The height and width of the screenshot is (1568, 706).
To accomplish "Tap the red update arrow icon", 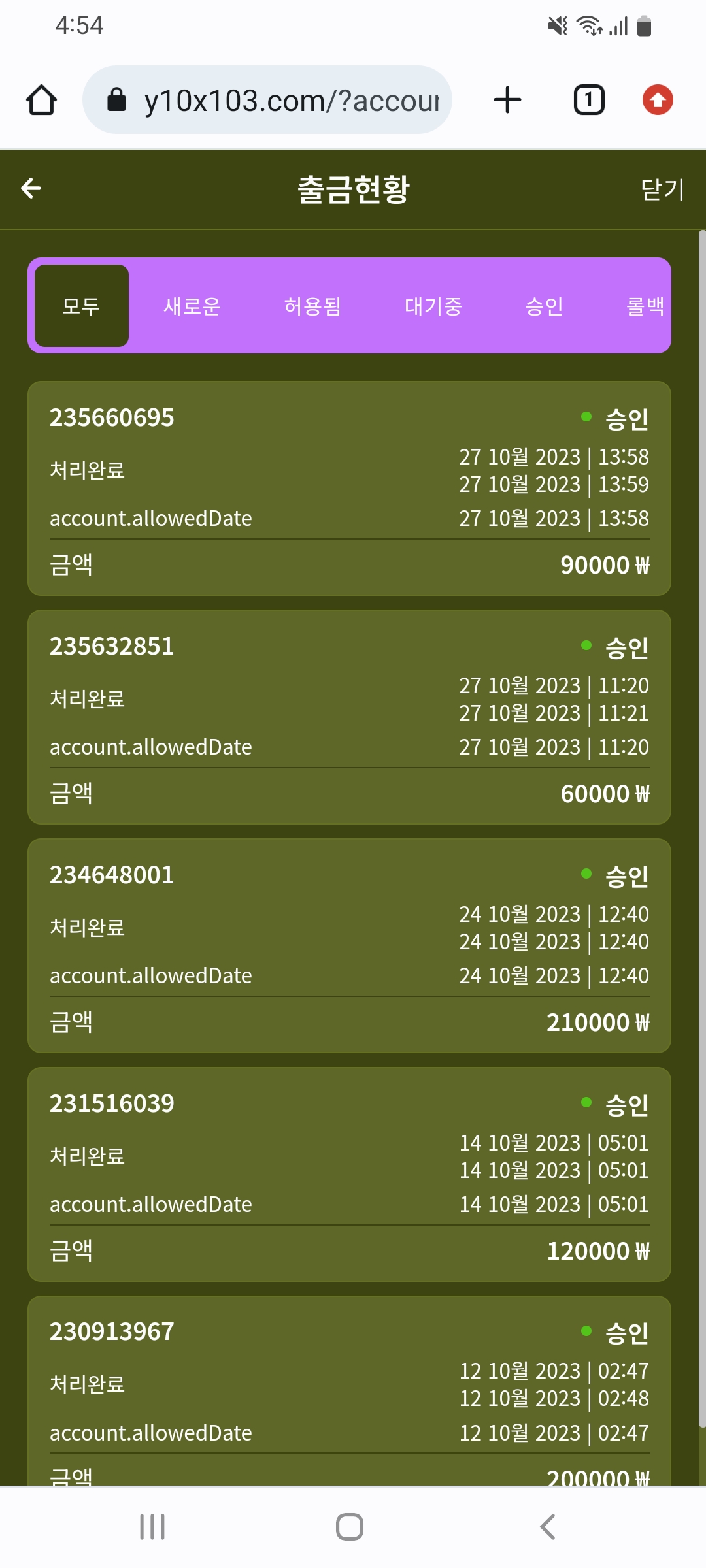I will coord(658,100).
